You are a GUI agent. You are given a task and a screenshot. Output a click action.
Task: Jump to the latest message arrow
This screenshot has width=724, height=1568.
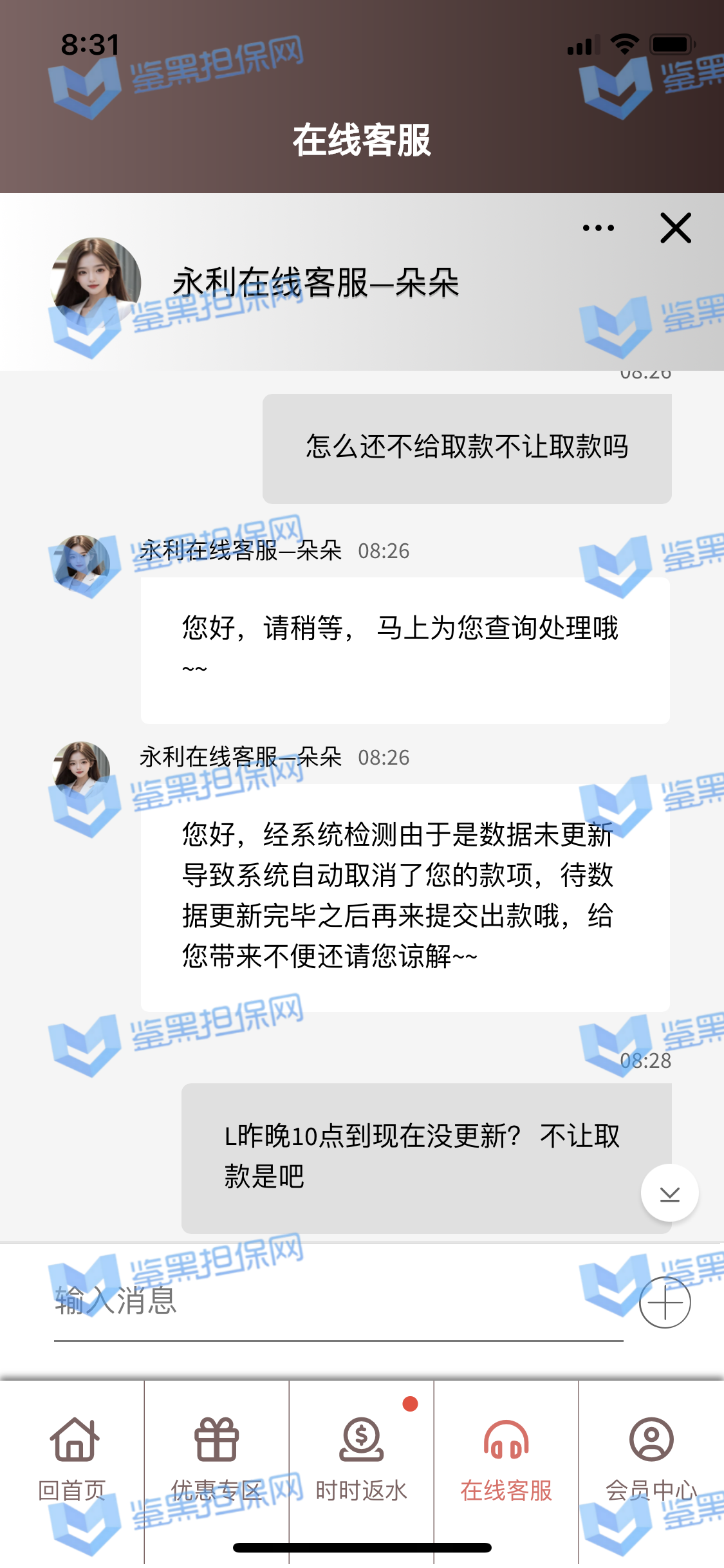tap(669, 1193)
